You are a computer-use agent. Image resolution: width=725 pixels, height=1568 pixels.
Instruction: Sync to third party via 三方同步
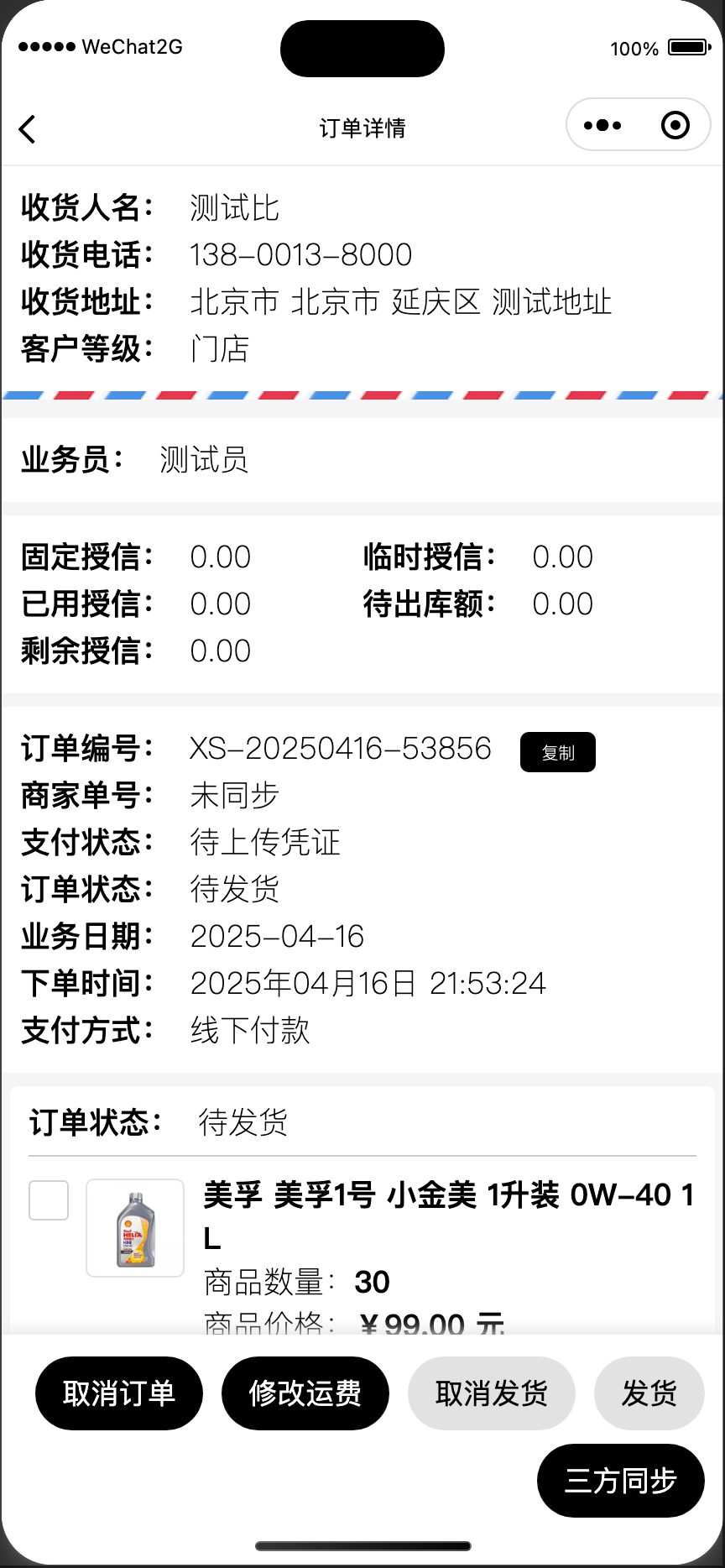[621, 1481]
